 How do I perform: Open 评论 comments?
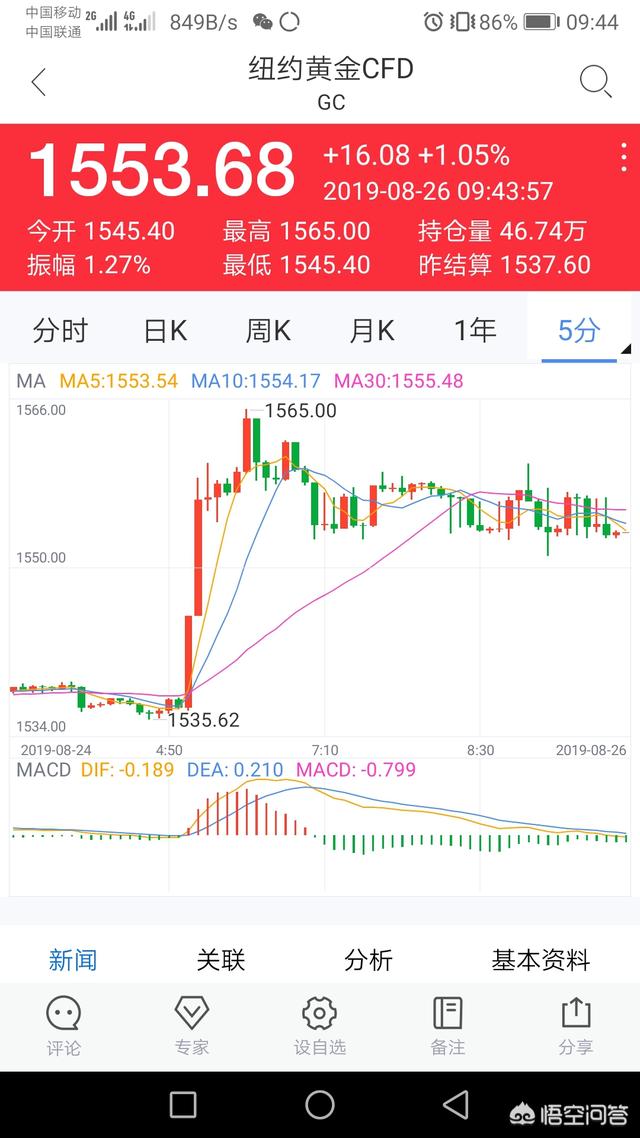tap(64, 1026)
